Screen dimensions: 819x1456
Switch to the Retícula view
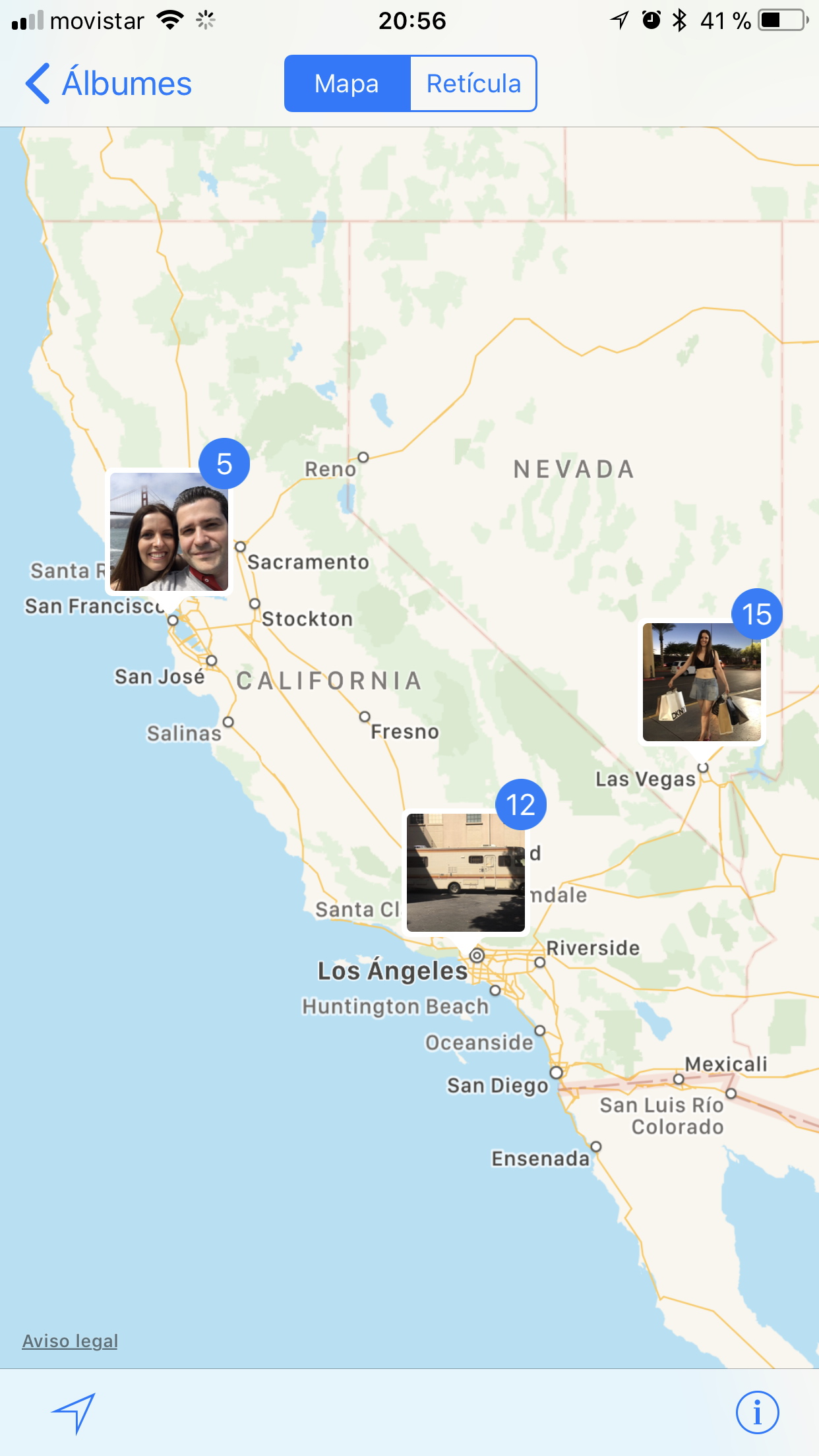(x=473, y=84)
